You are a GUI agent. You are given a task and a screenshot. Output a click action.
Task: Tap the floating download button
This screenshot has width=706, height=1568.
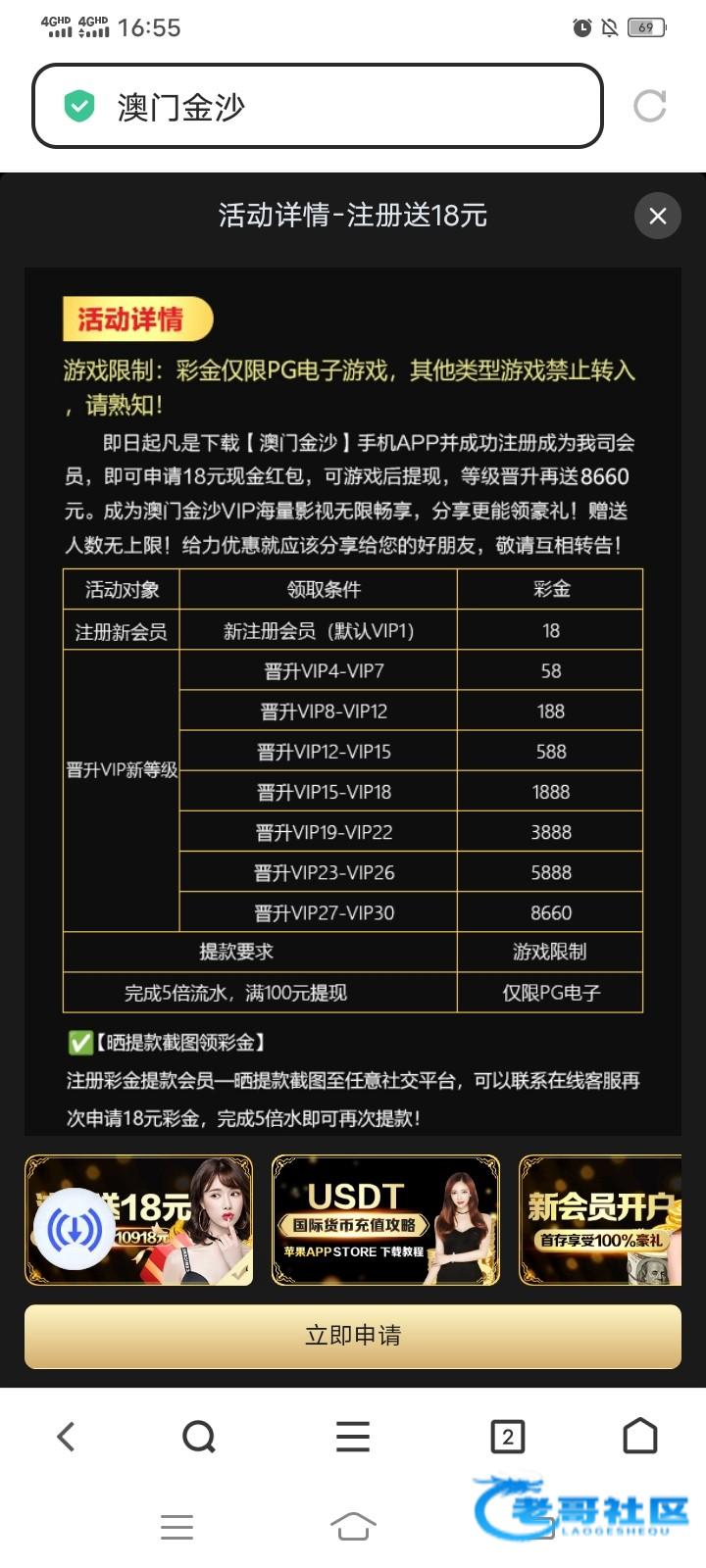[75, 1229]
